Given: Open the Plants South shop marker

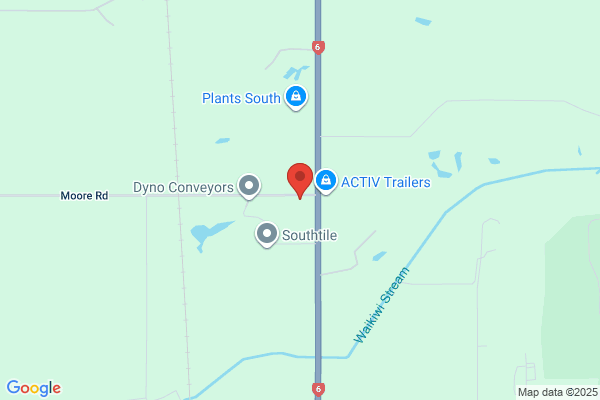Looking at the screenshot, I should click(295, 97).
